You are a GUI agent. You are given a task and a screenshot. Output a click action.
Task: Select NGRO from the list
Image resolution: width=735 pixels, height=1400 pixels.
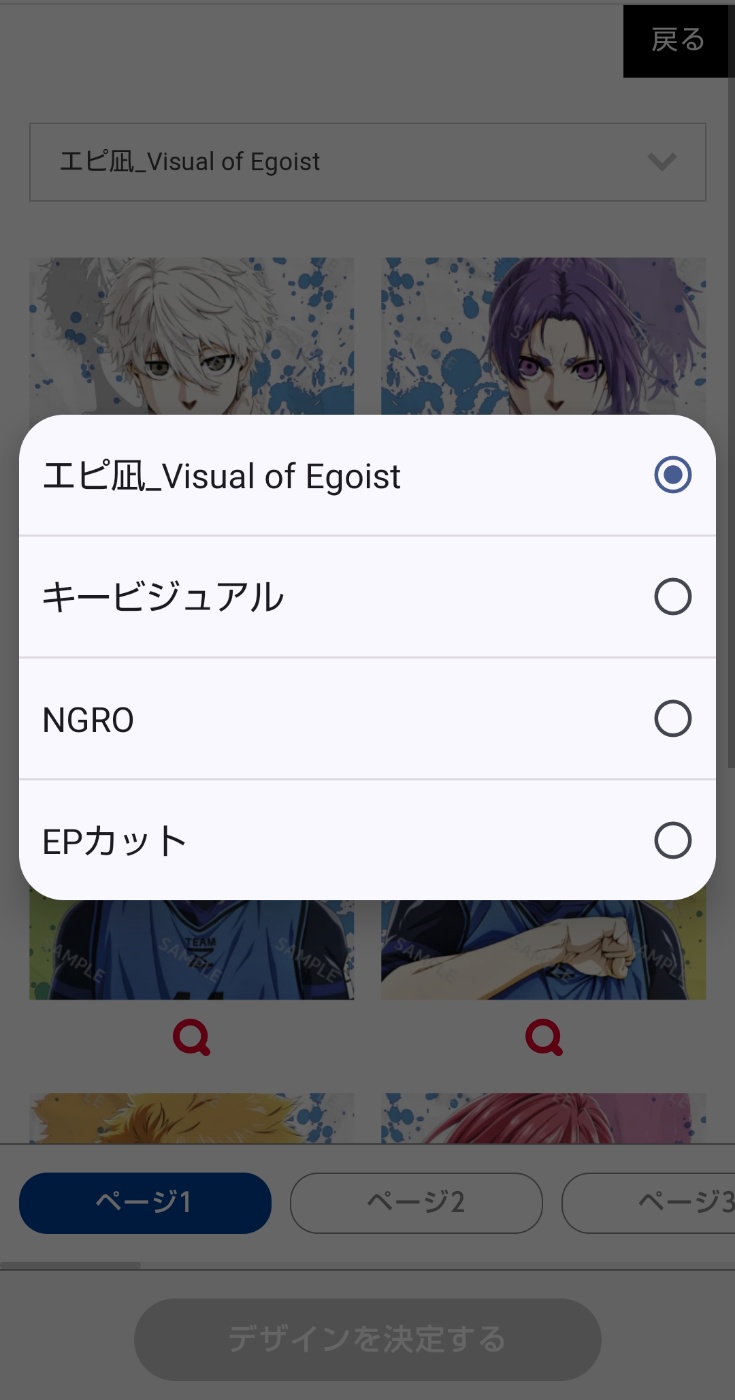point(367,719)
